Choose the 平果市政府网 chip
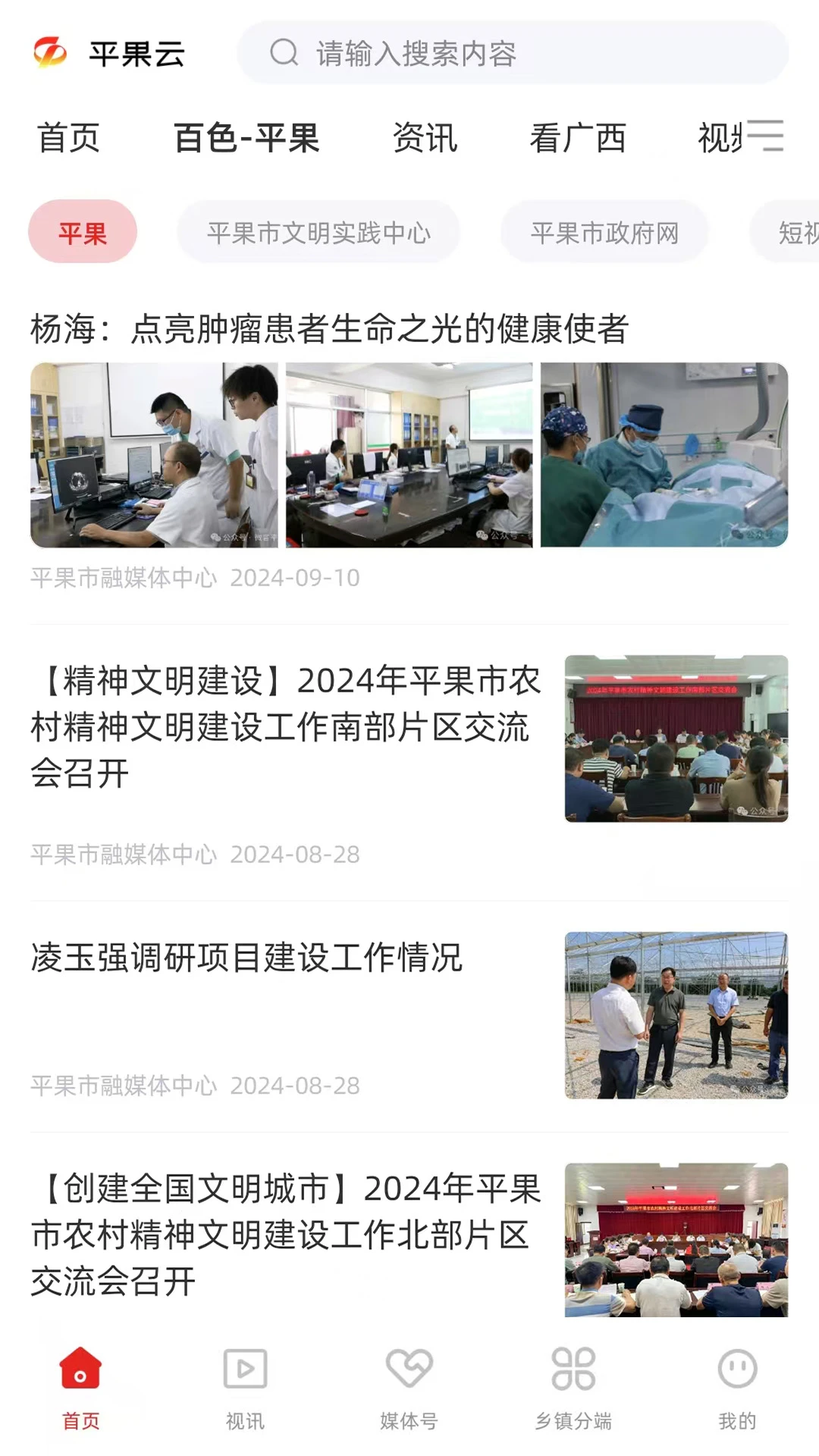819x1456 pixels. pos(604,232)
